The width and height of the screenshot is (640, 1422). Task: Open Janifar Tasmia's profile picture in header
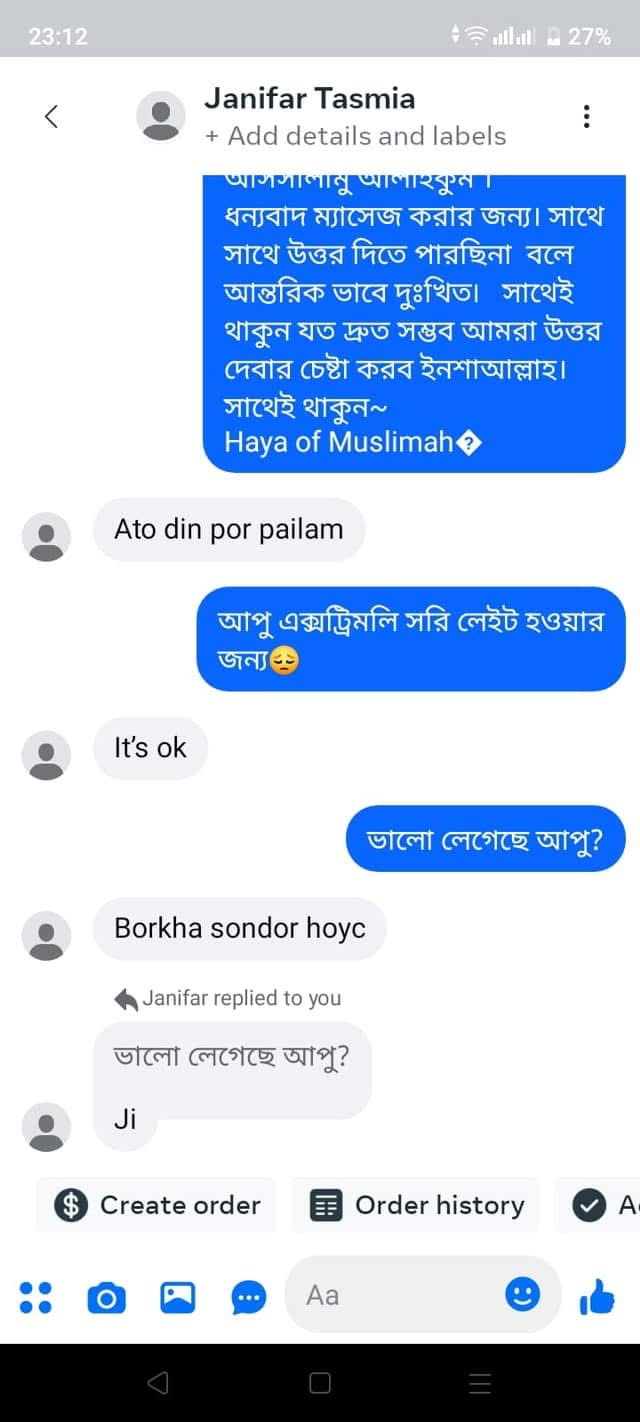[x=161, y=116]
